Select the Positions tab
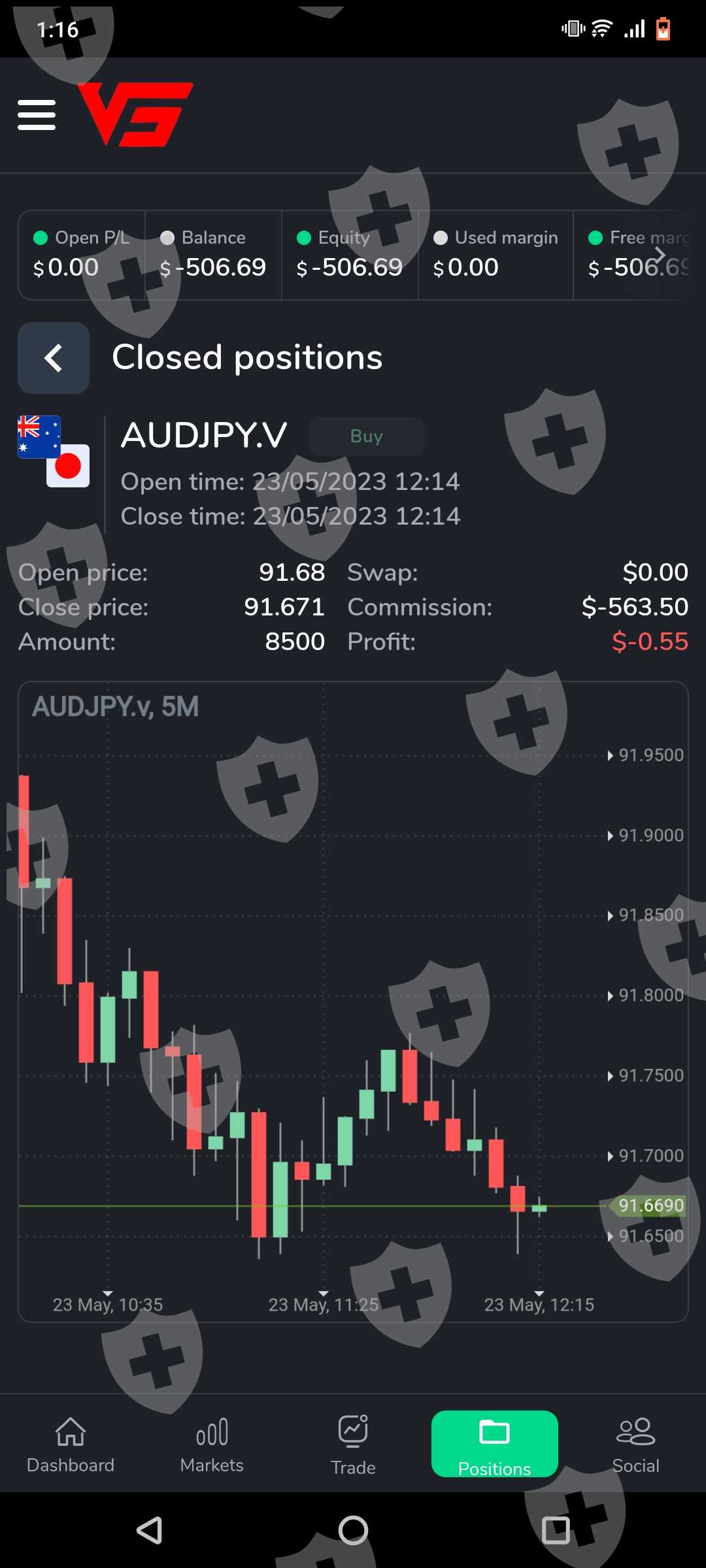 494,1445
